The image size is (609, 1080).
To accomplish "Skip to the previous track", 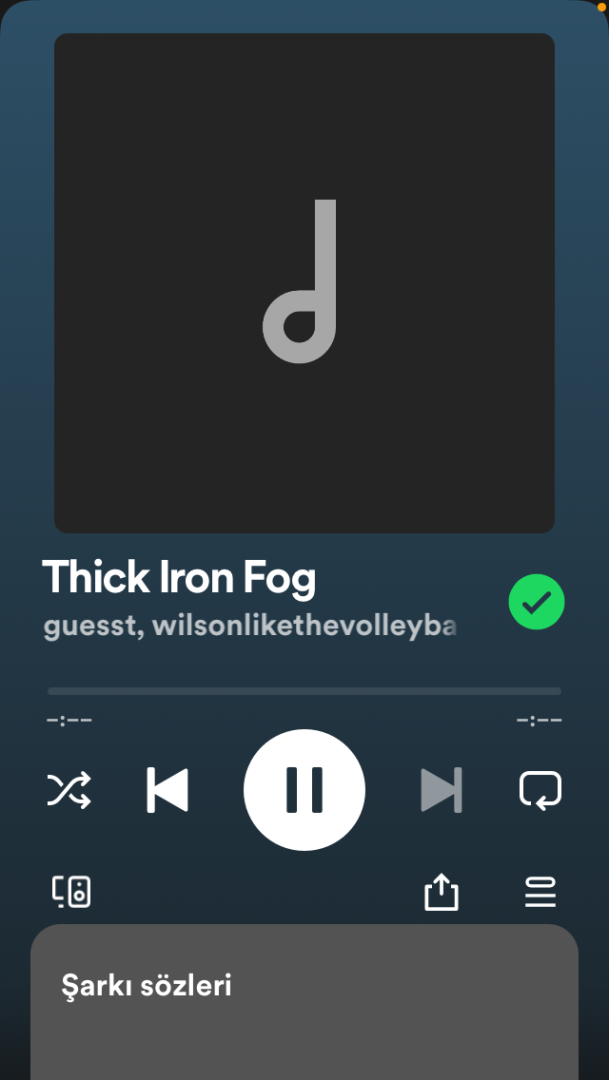I will coord(167,790).
